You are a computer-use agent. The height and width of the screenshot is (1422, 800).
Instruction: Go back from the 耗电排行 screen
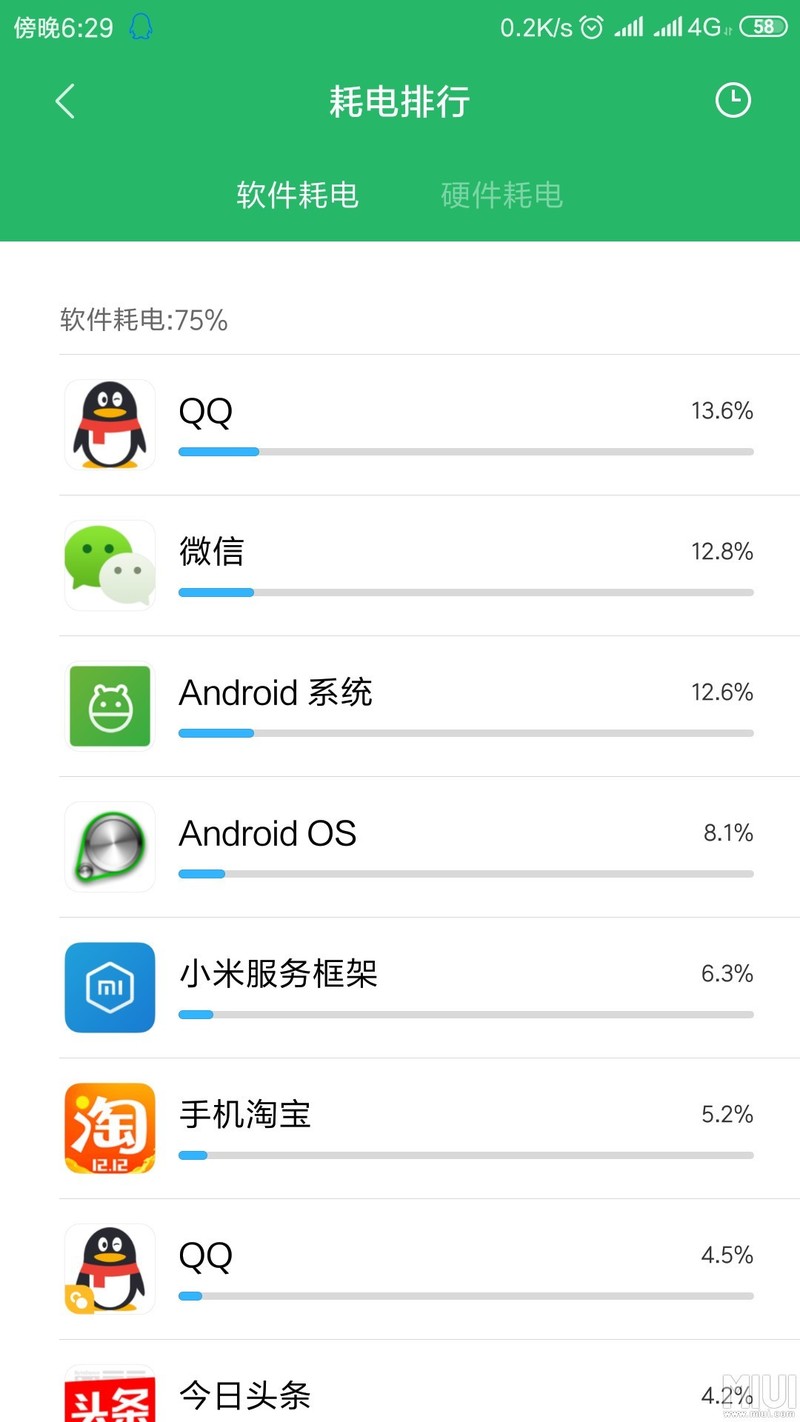tap(65, 101)
